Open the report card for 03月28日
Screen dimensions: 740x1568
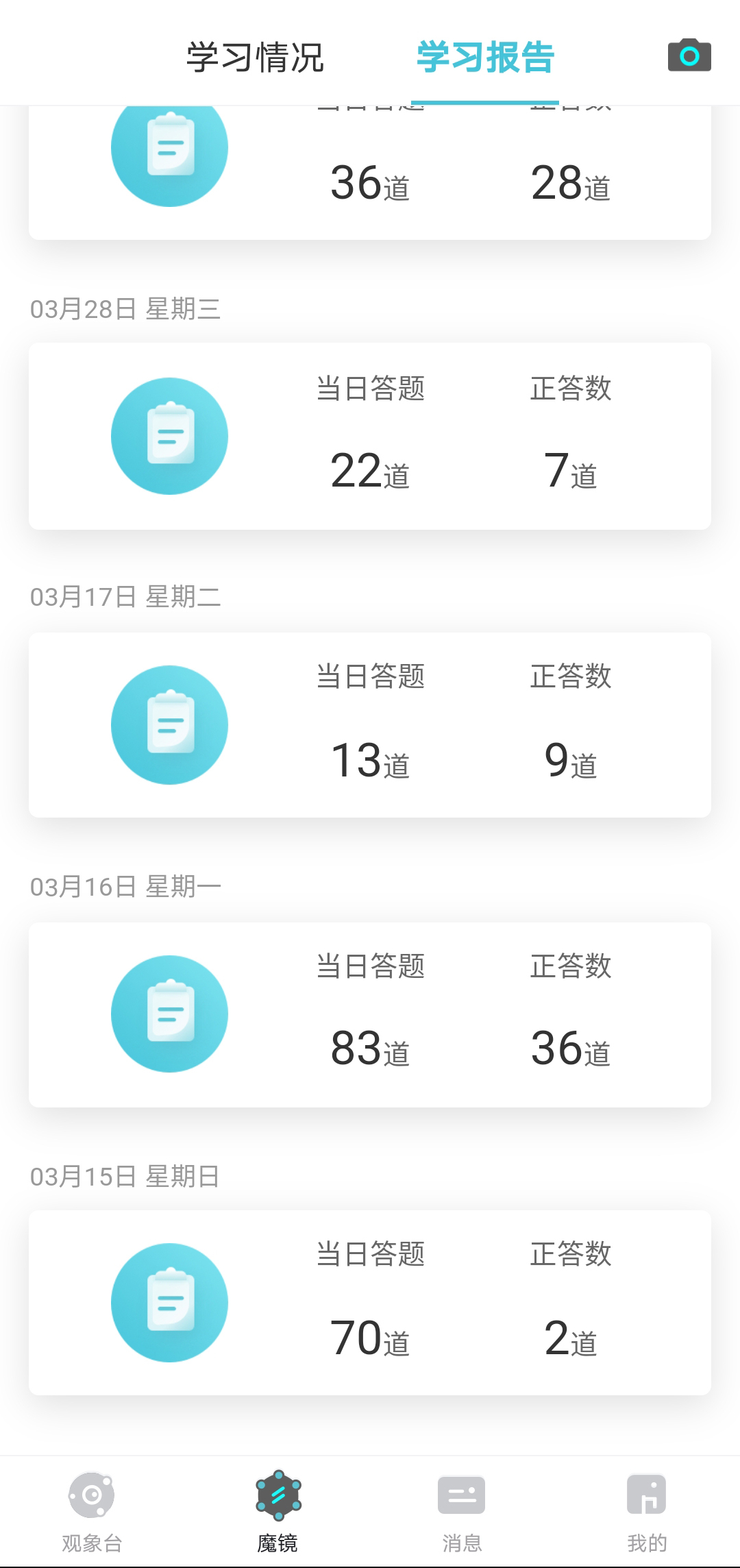coord(370,436)
